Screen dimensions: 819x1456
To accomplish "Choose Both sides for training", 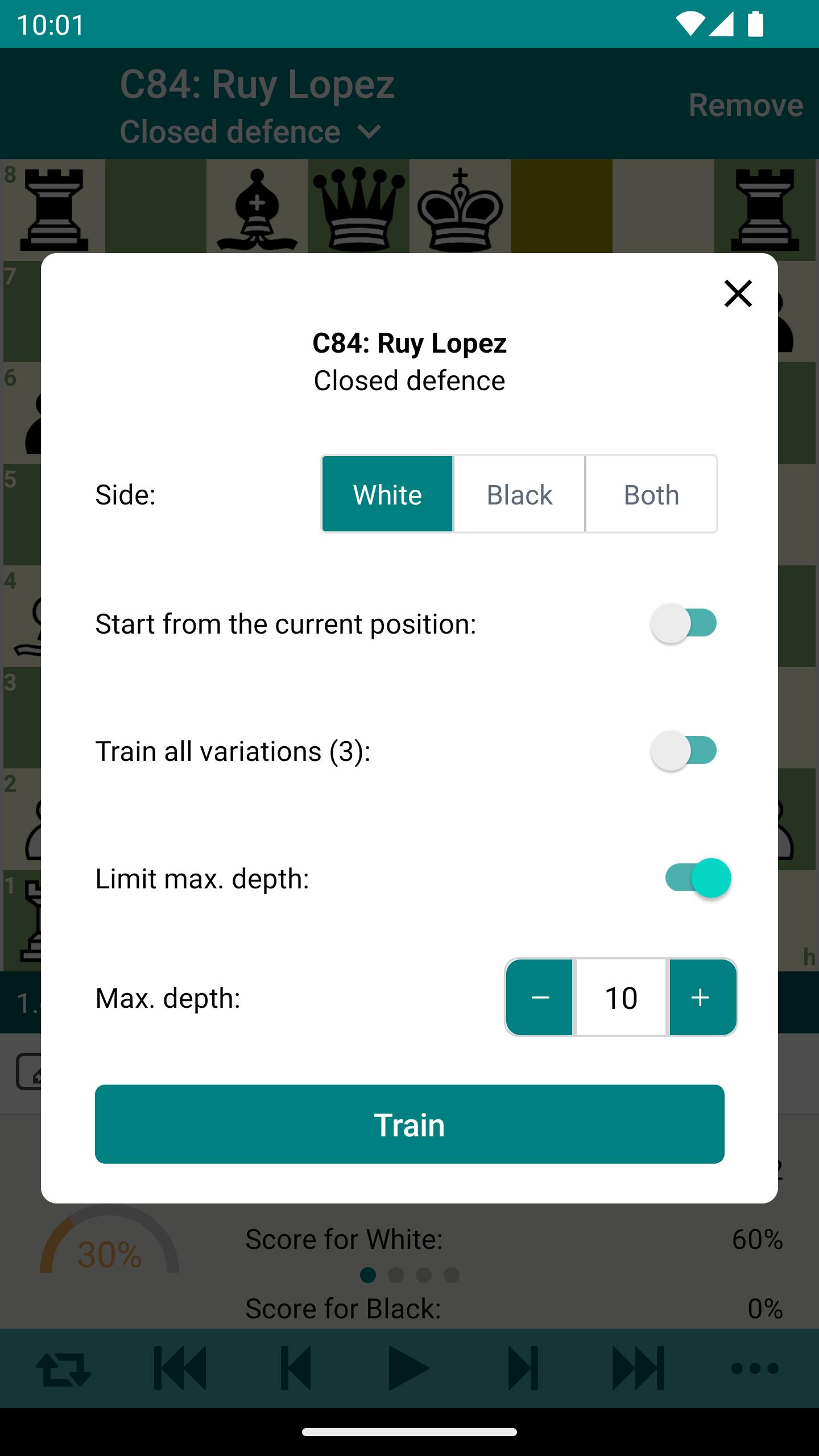I will point(652,494).
